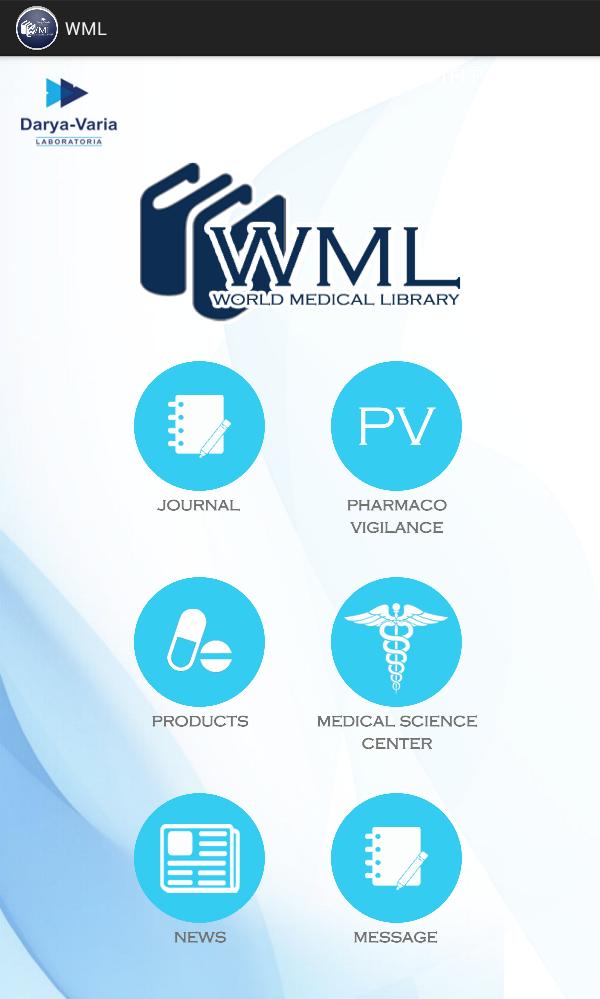Open Pharmaco Vigilance
Screen dimensions: 600x999
click(x=396, y=427)
